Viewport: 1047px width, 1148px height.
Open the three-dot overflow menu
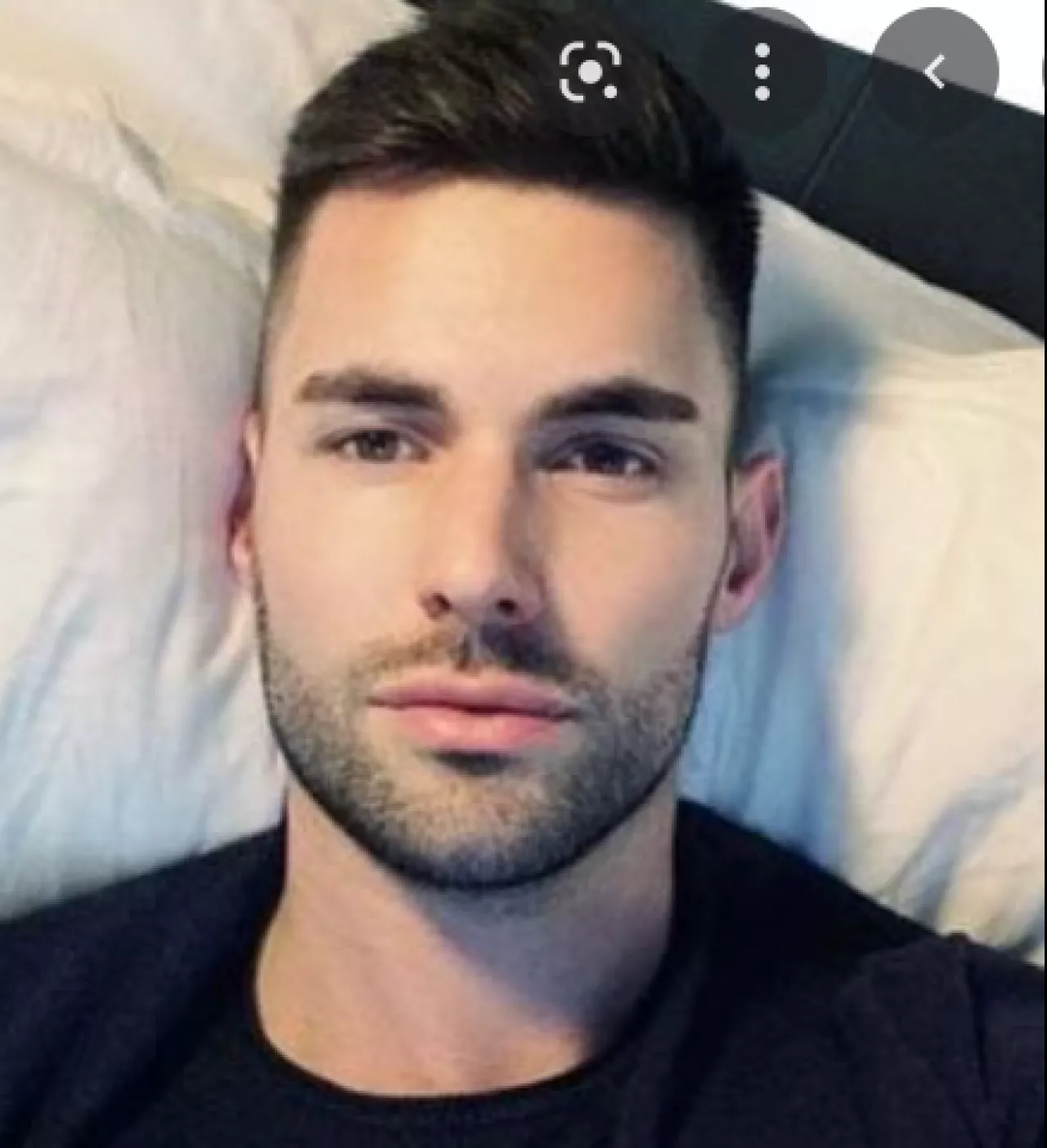point(762,72)
